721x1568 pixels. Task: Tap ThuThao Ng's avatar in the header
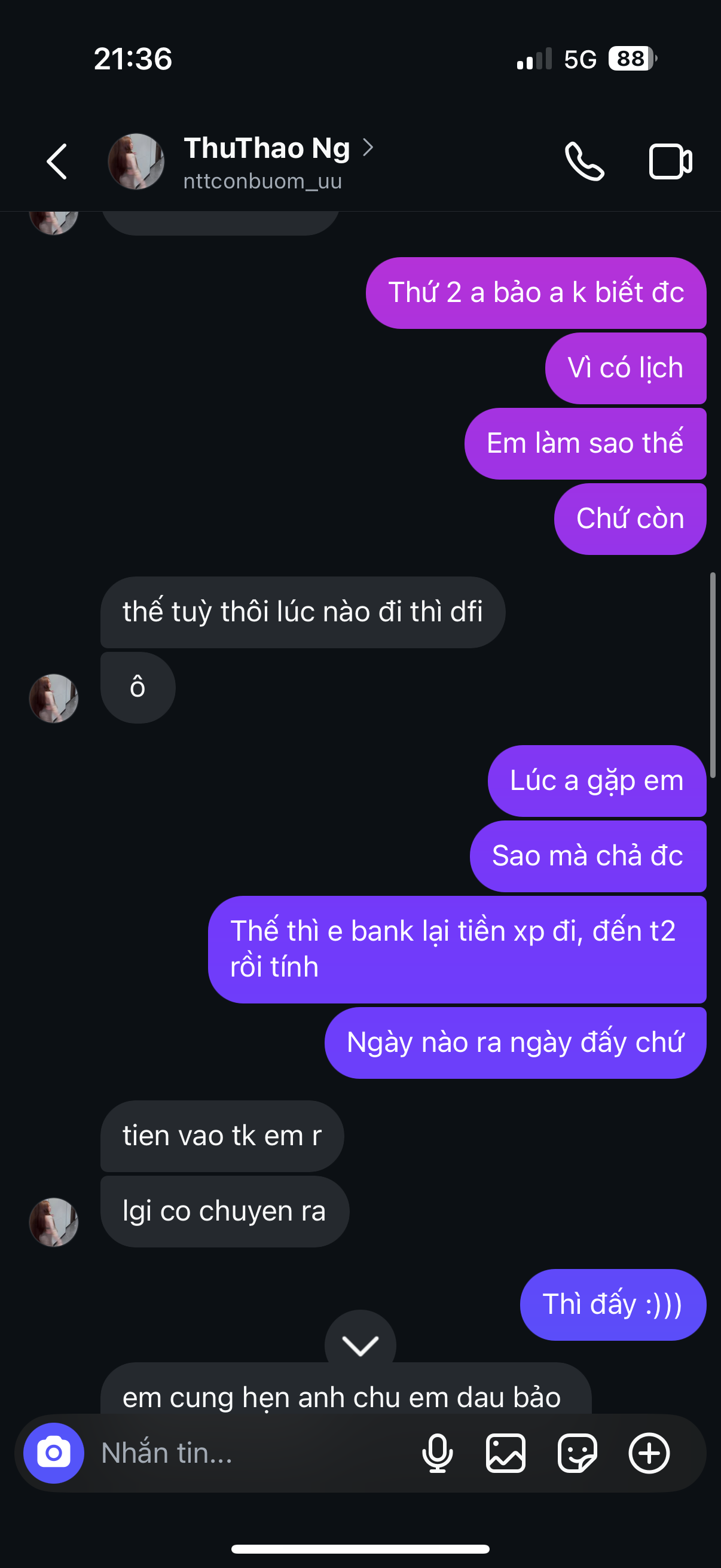(x=136, y=162)
